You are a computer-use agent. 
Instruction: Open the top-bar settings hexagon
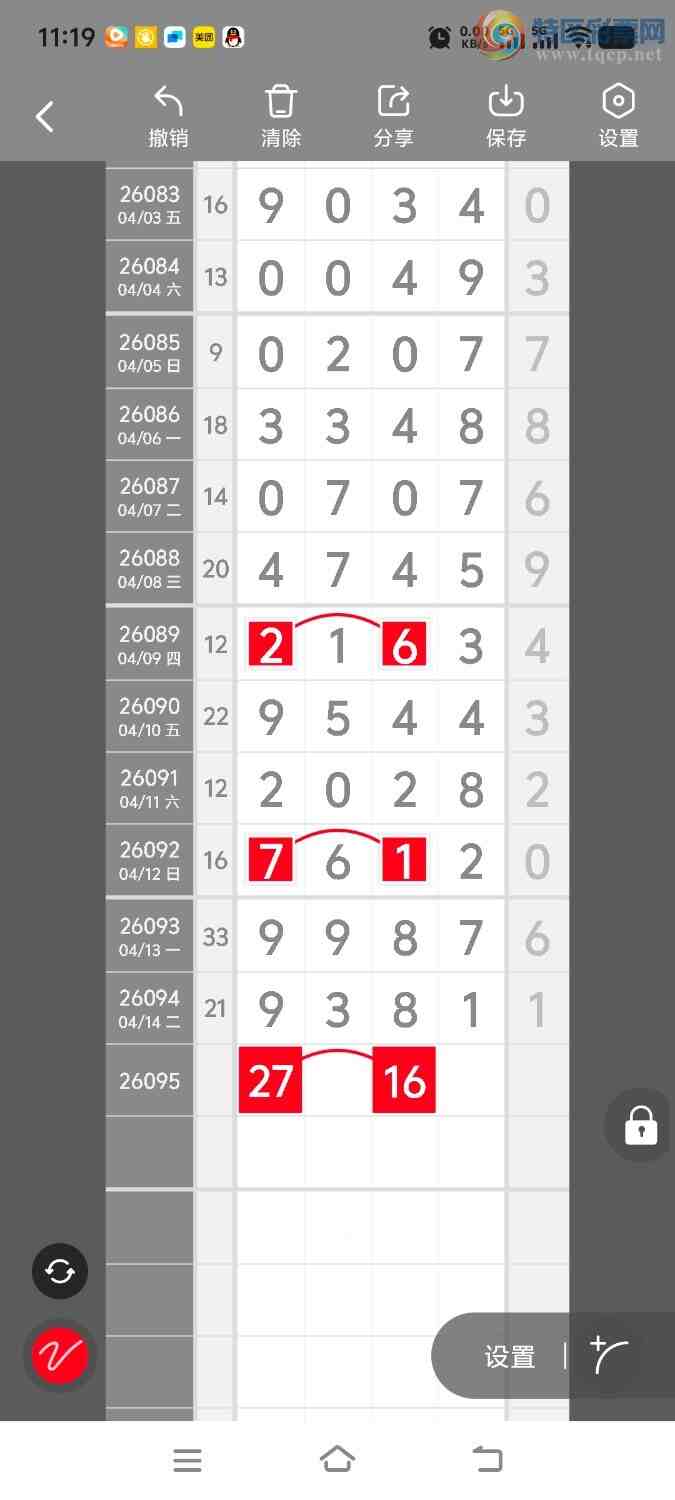pyautogui.click(x=618, y=117)
